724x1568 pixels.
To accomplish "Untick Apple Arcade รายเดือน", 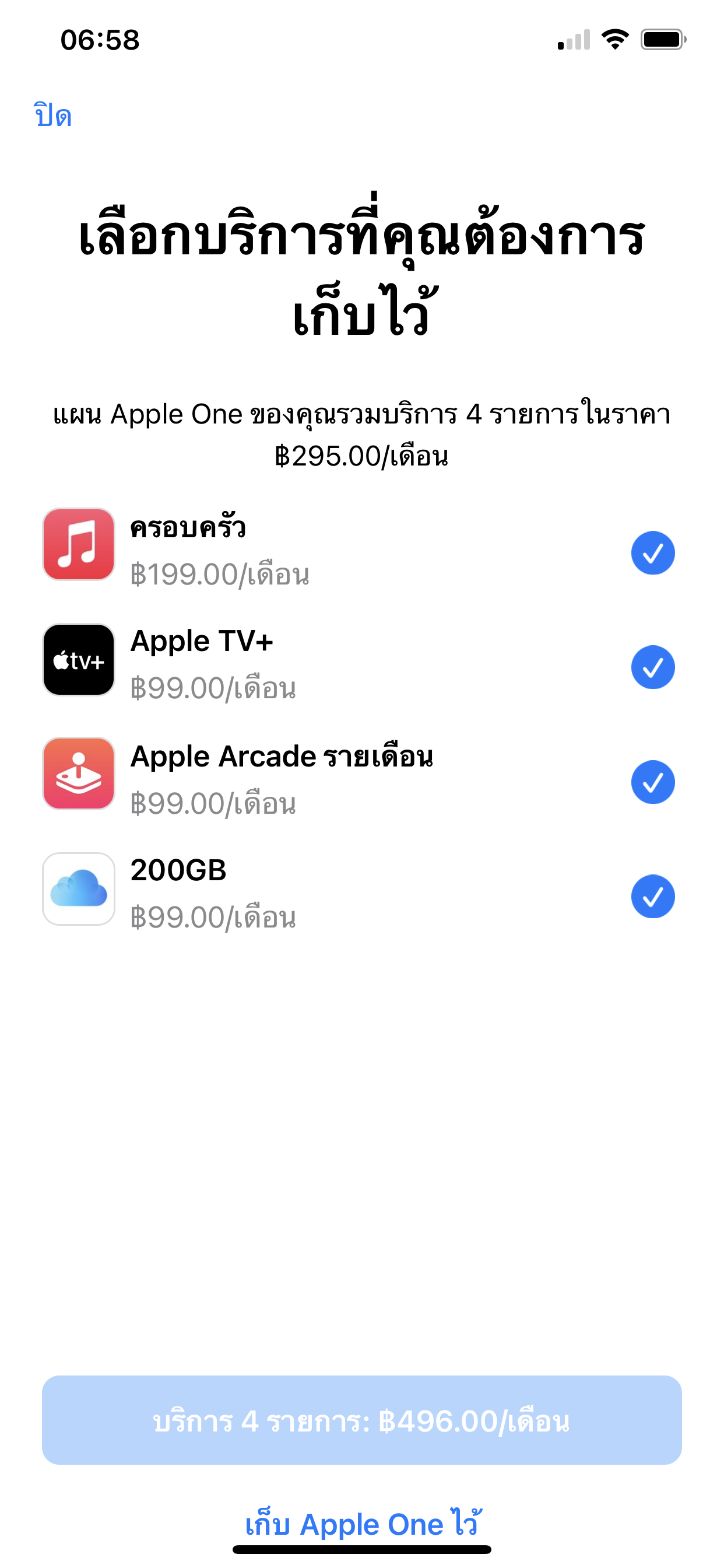I will coord(652,782).
